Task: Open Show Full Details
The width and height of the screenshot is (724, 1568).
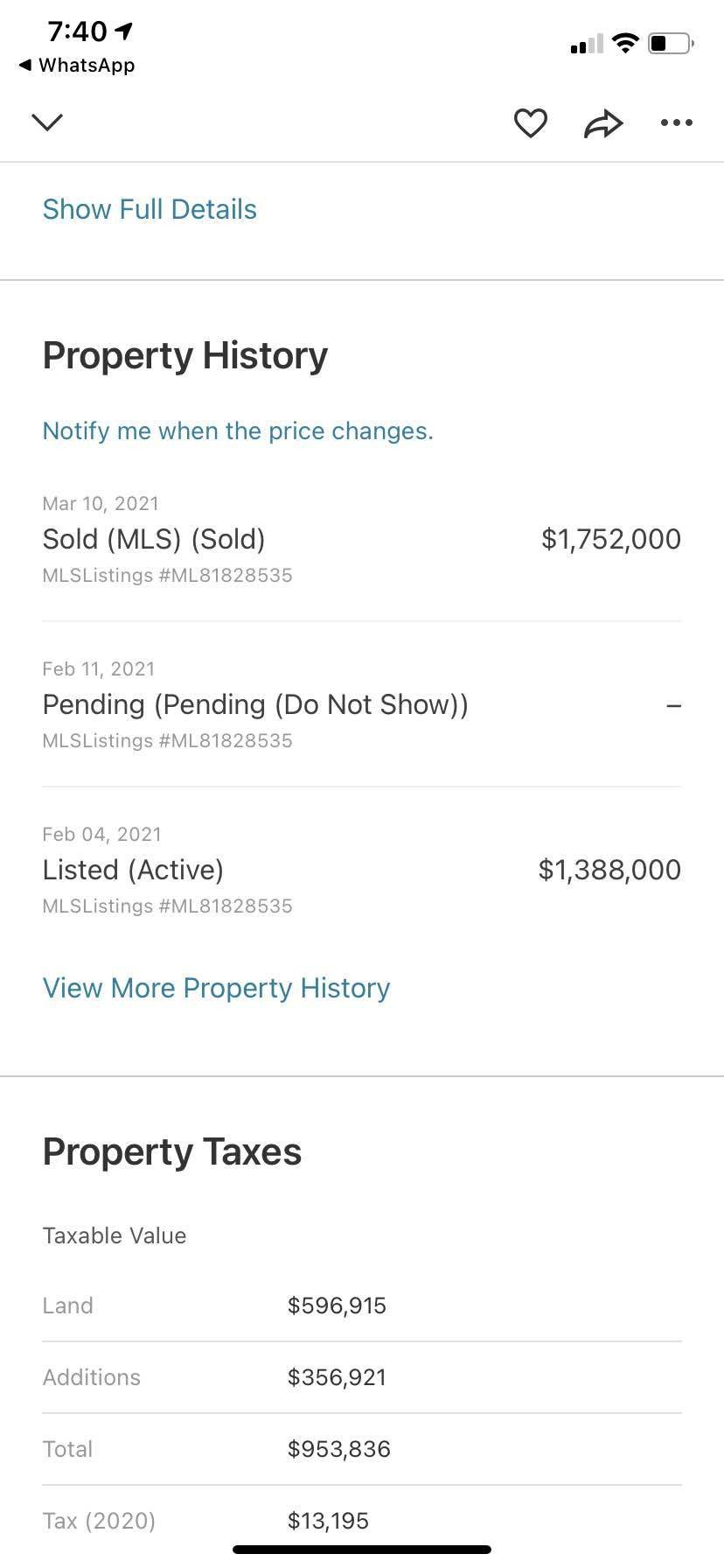Action: click(150, 209)
